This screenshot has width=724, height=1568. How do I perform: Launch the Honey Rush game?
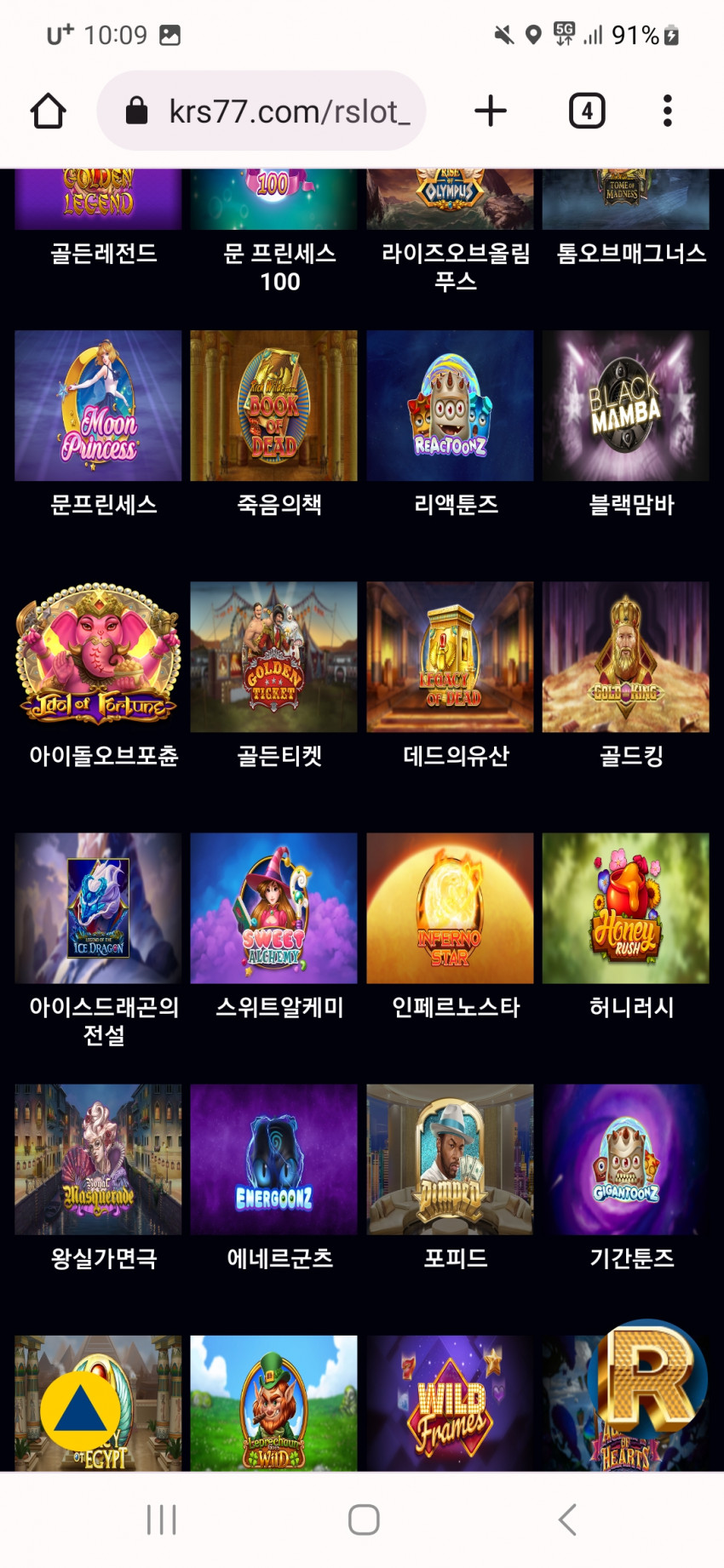point(625,907)
